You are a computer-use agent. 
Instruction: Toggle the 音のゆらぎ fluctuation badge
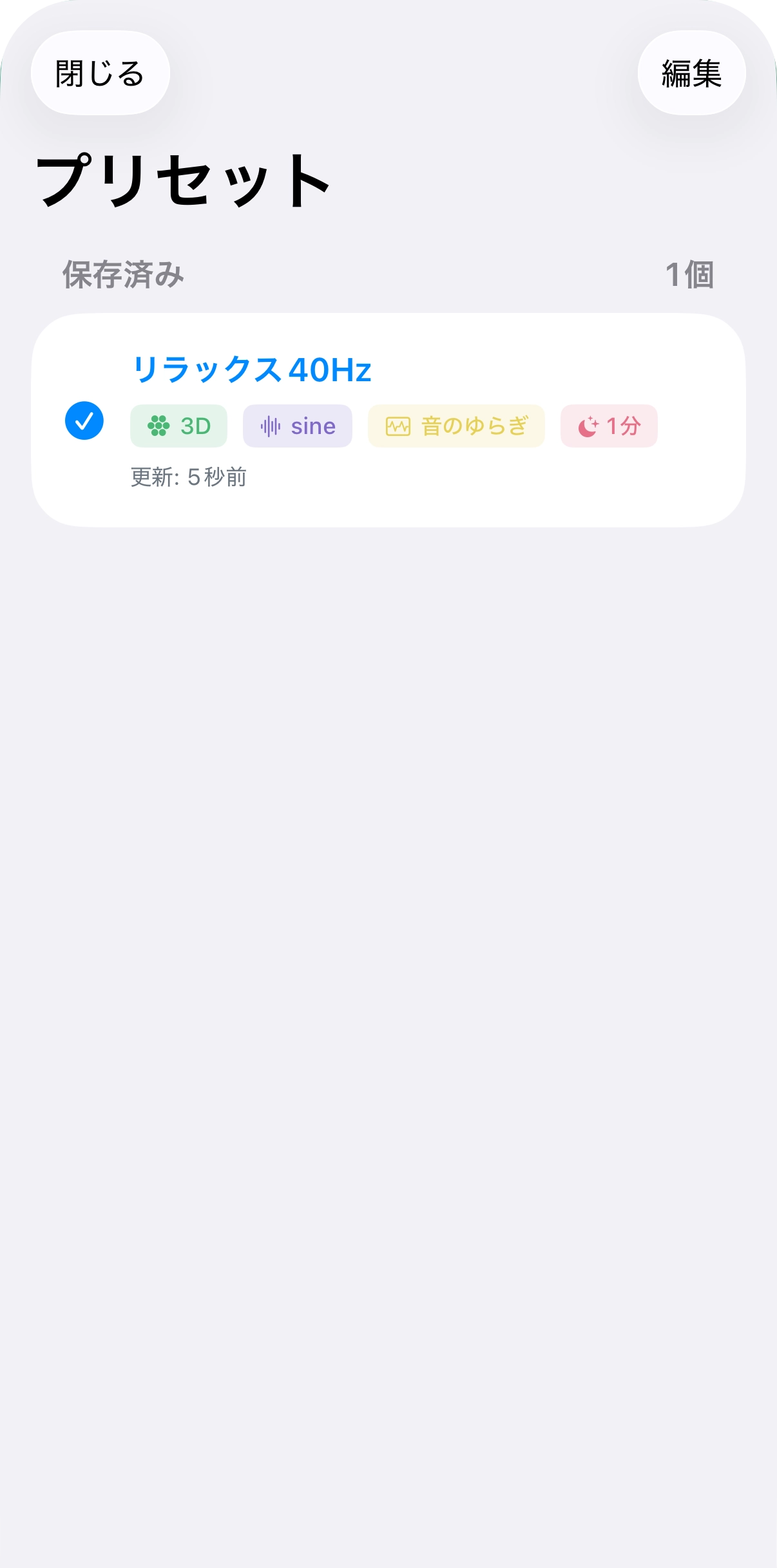tap(456, 425)
